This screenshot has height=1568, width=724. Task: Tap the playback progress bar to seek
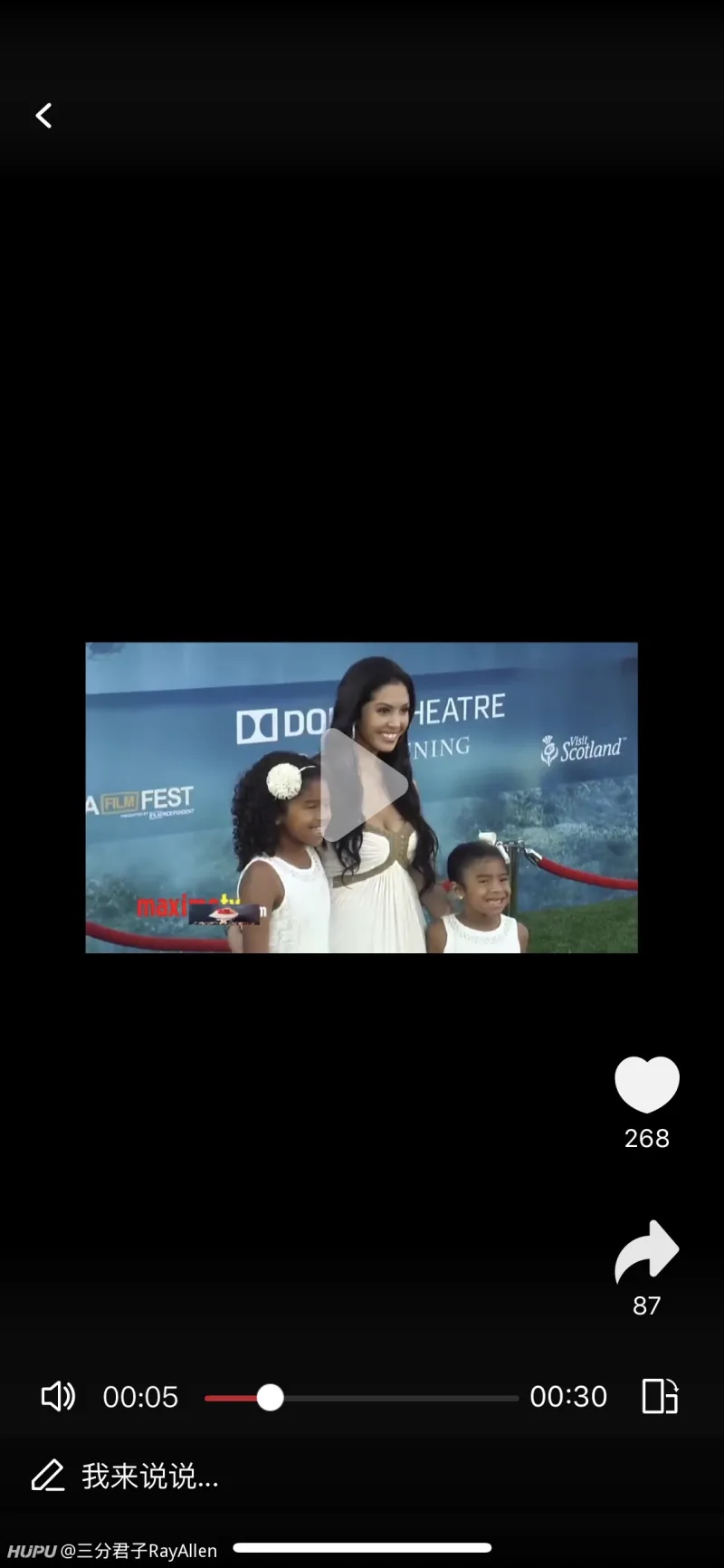point(362,1398)
